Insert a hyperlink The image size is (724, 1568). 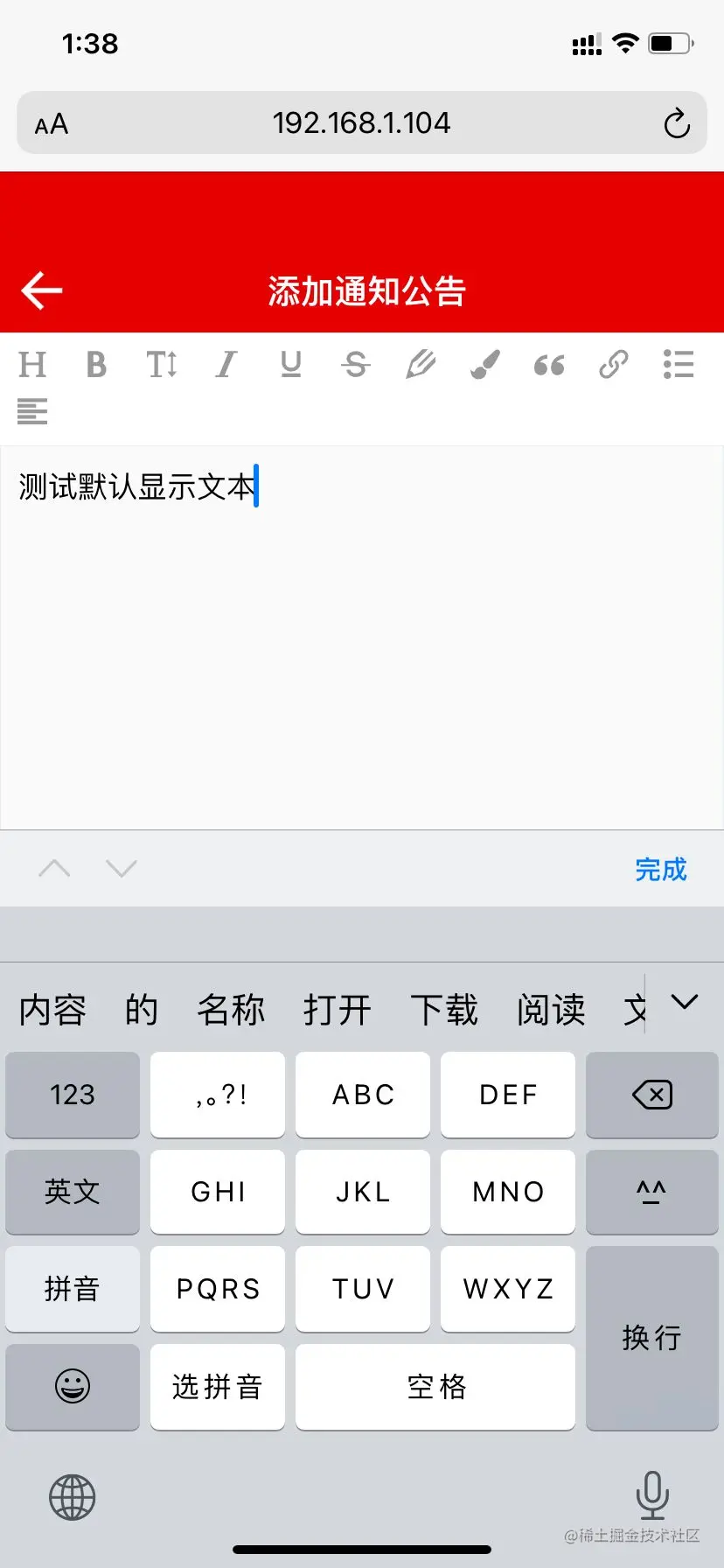[614, 364]
